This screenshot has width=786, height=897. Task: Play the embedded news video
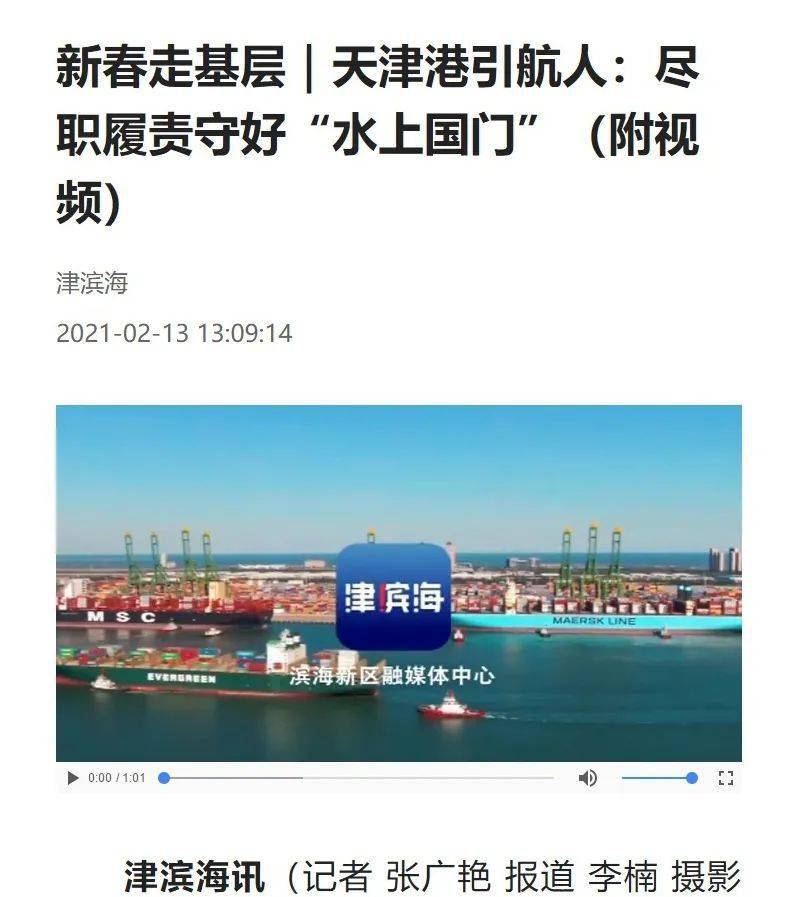pos(72,777)
